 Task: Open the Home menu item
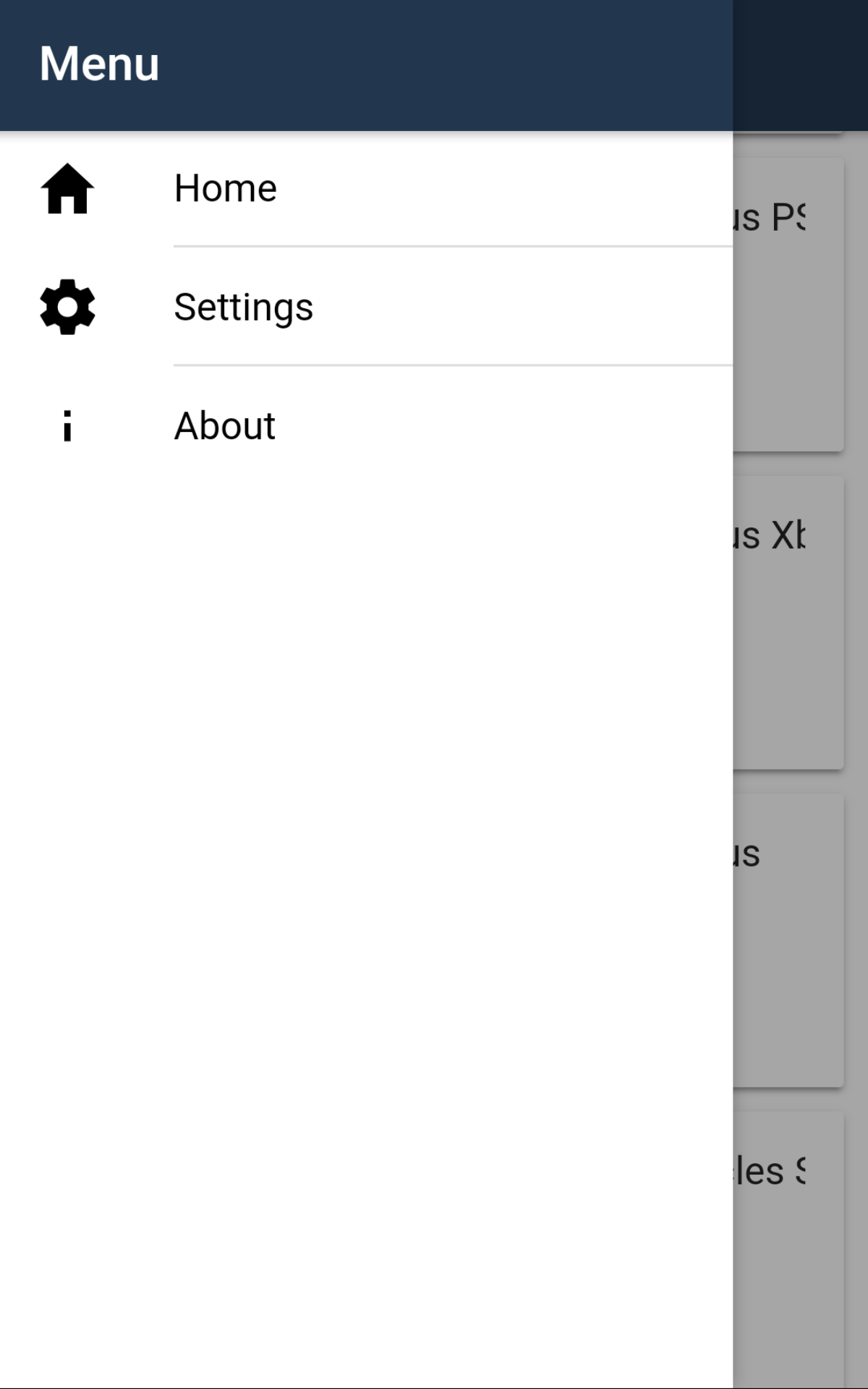click(x=226, y=189)
